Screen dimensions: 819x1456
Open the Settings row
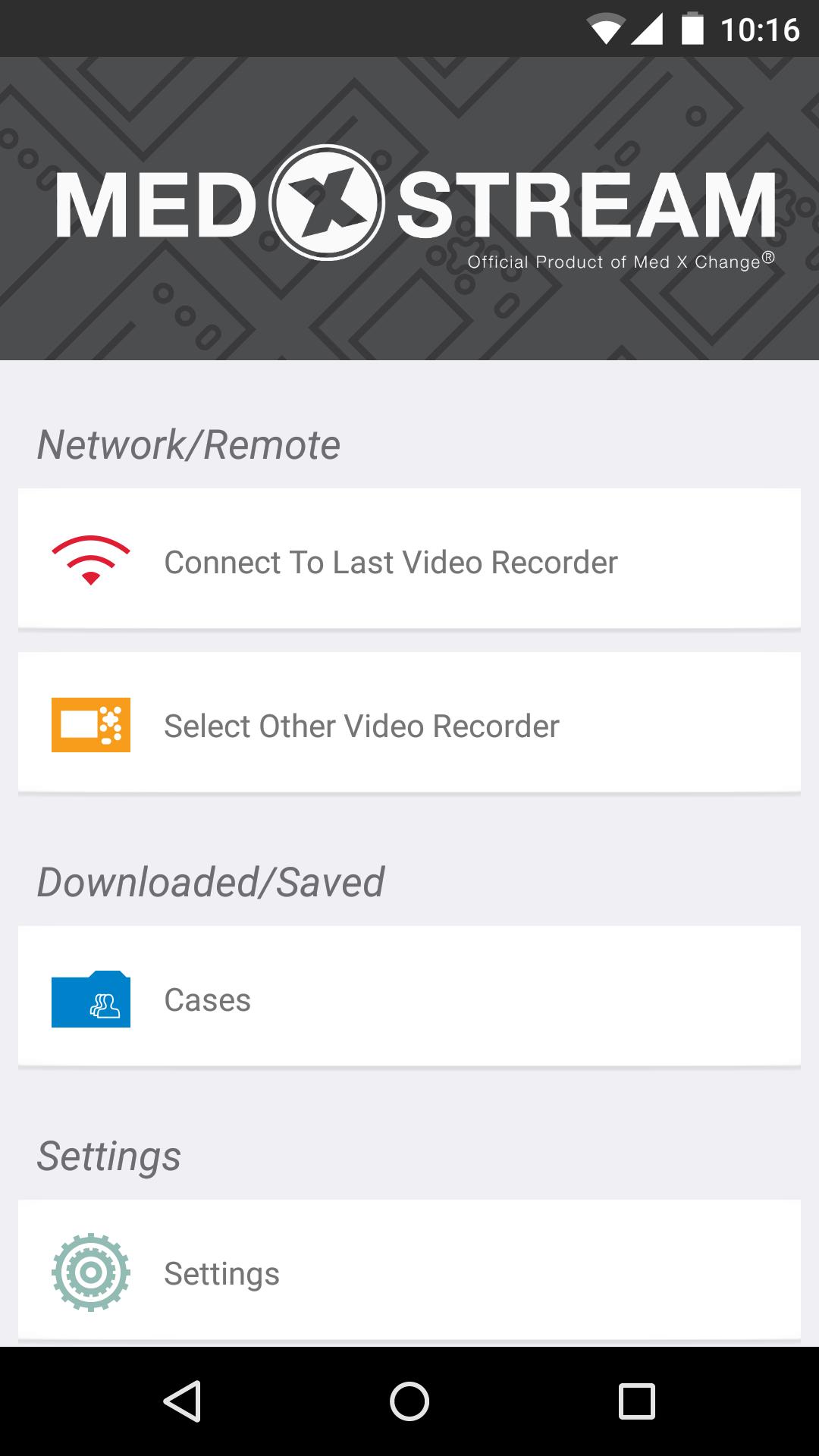[x=409, y=1272]
